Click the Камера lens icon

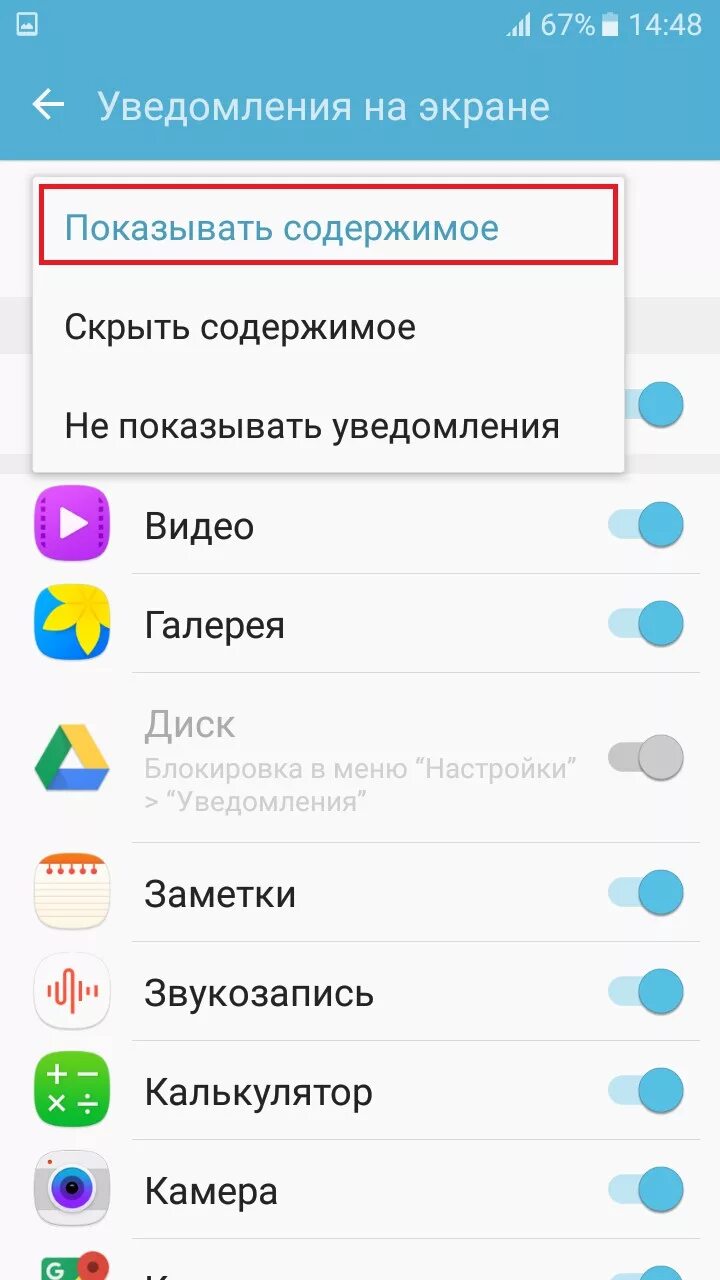71,1190
